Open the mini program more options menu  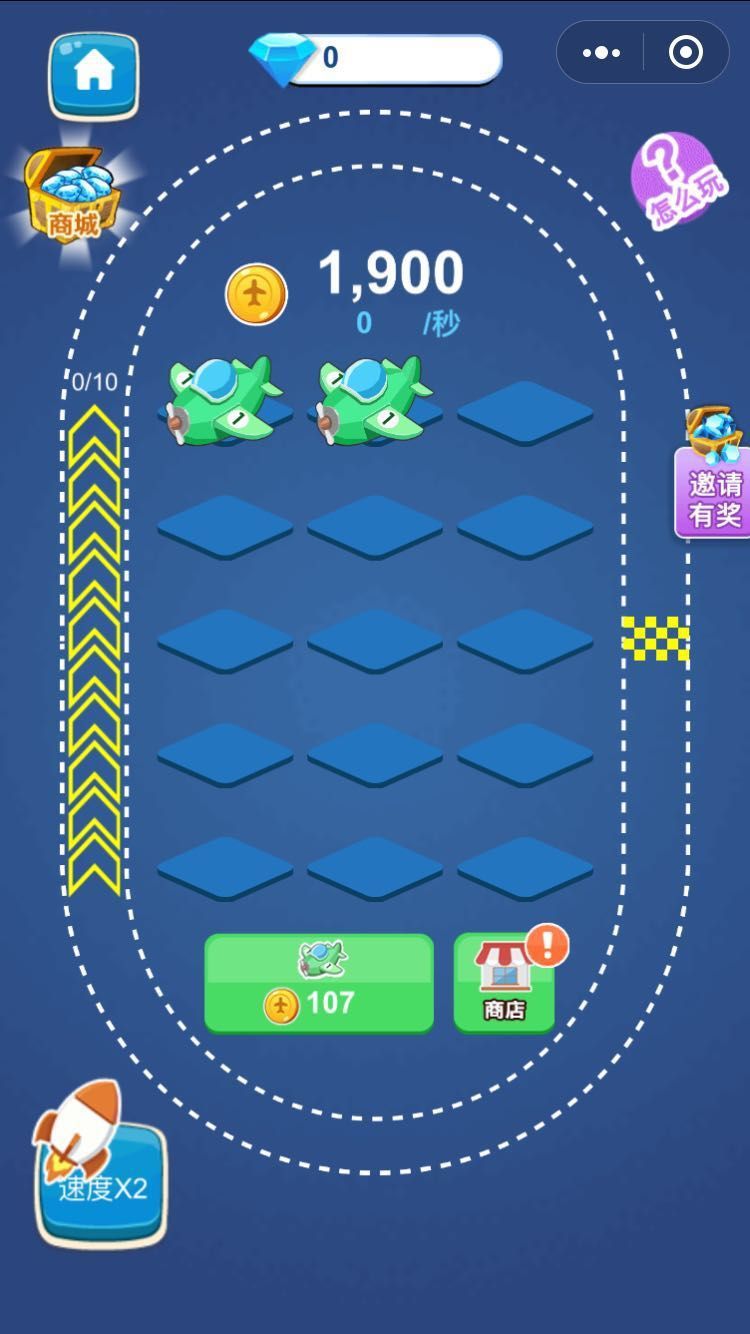click(x=601, y=53)
